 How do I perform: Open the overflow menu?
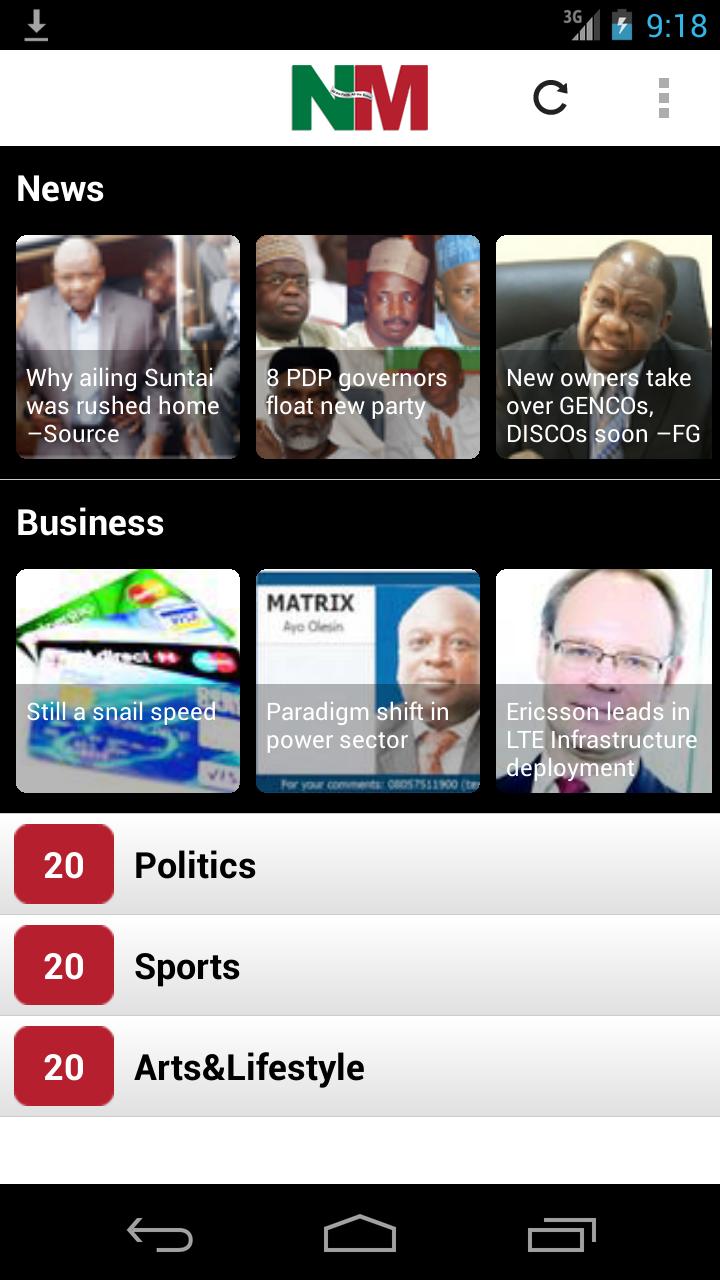(x=663, y=98)
